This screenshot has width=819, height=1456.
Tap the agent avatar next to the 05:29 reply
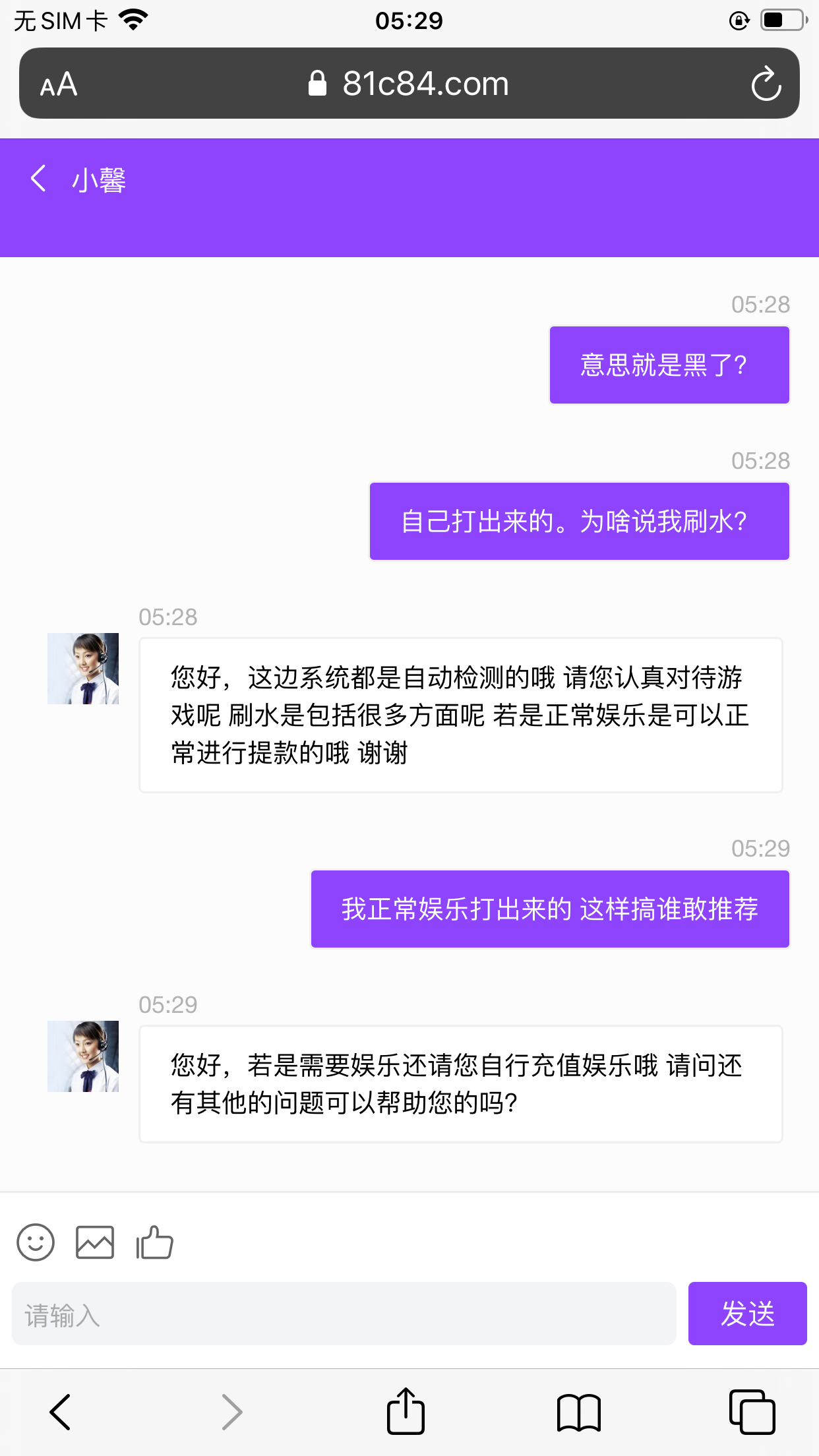83,1056
